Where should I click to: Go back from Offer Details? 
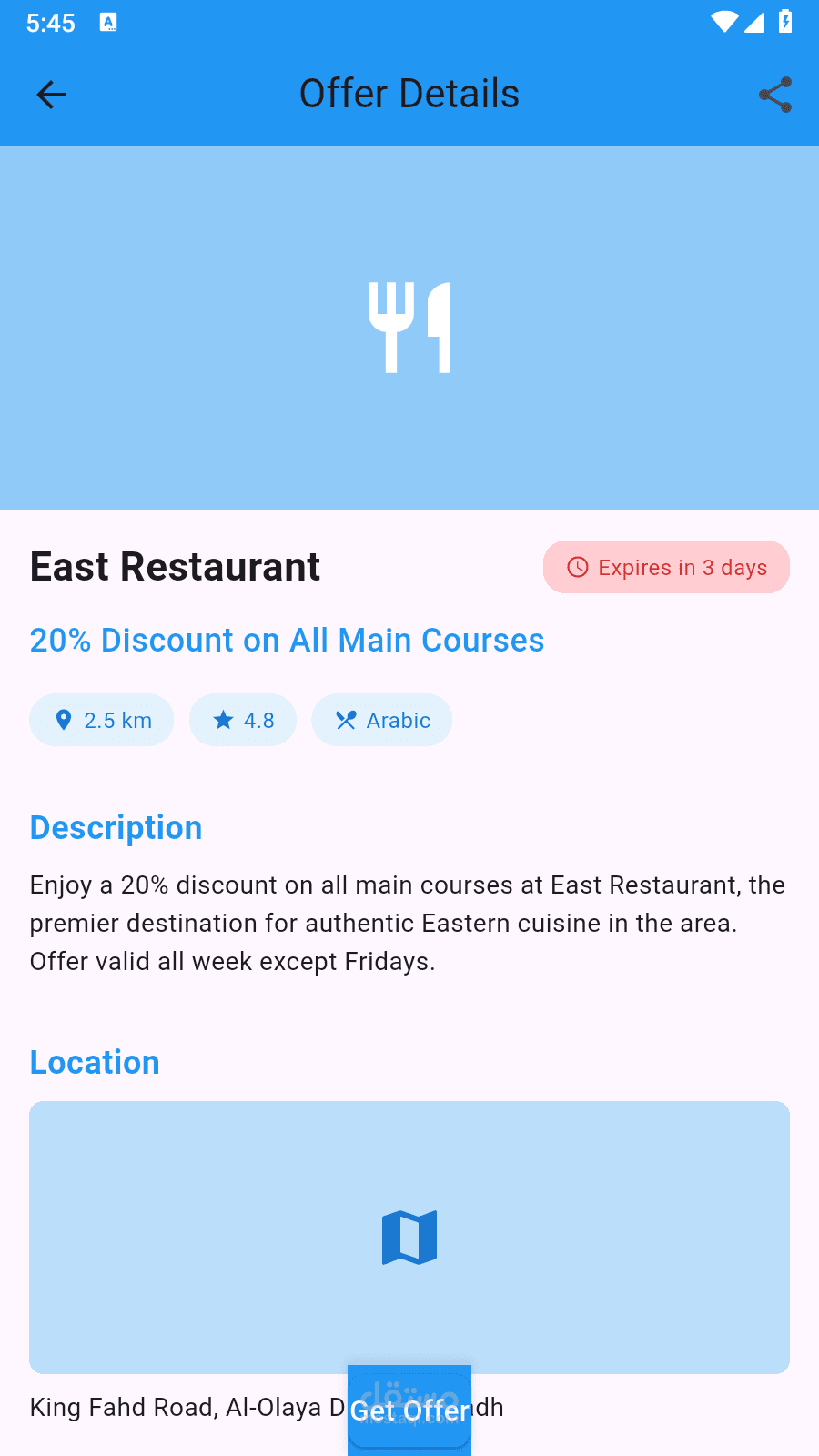pyautogui.click(x=51, y=95)
